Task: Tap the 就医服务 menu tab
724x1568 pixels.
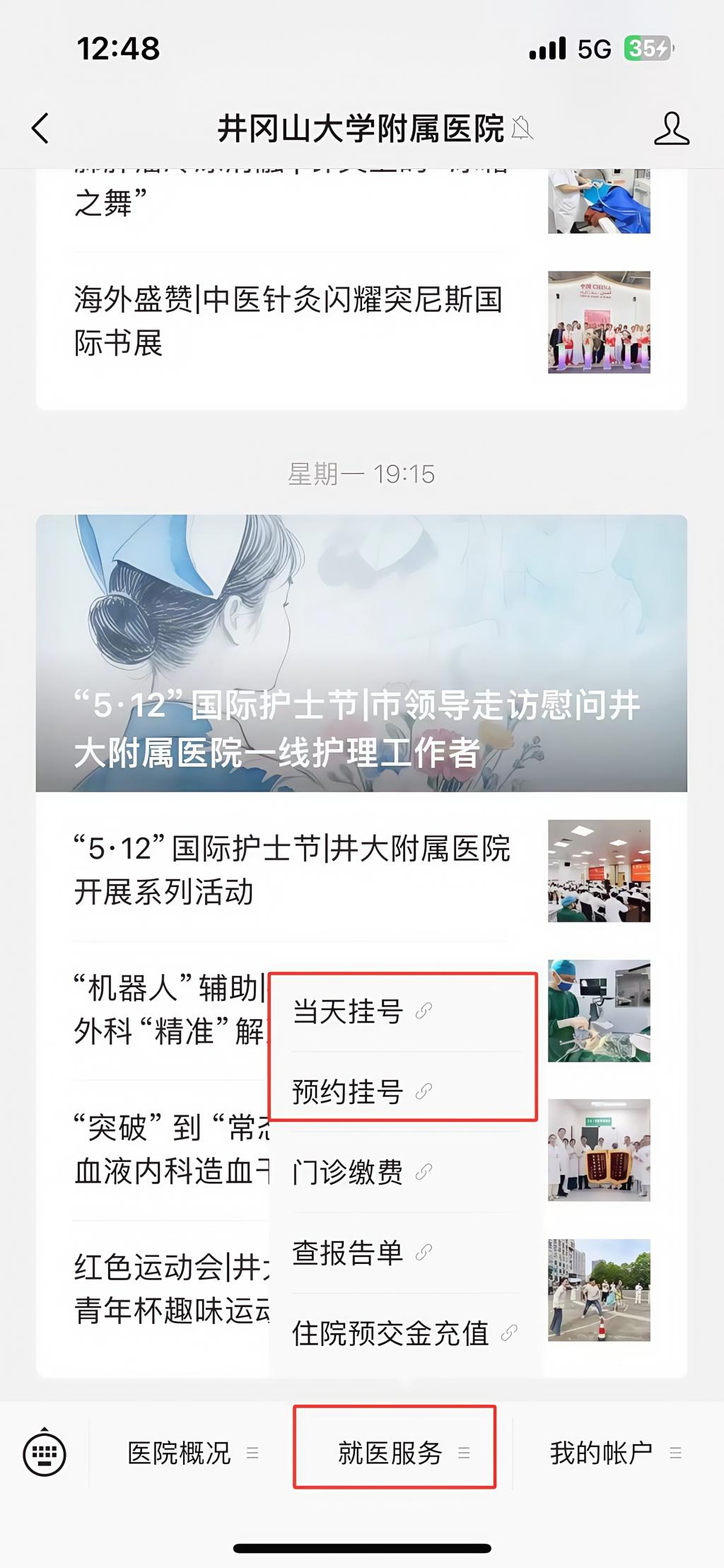Action: point(395,1453)
